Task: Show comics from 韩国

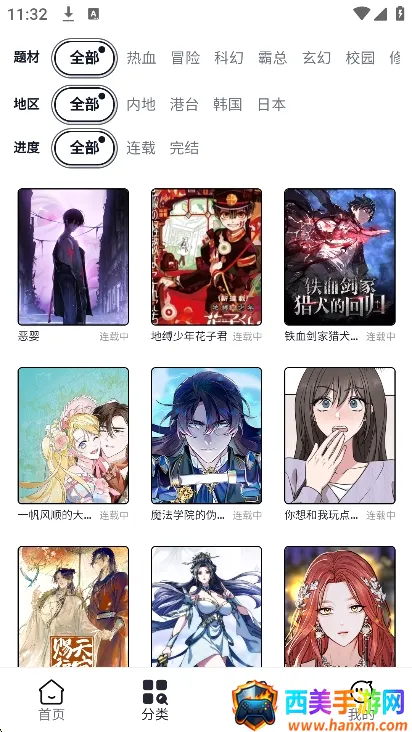Action: tap(227, 104)
